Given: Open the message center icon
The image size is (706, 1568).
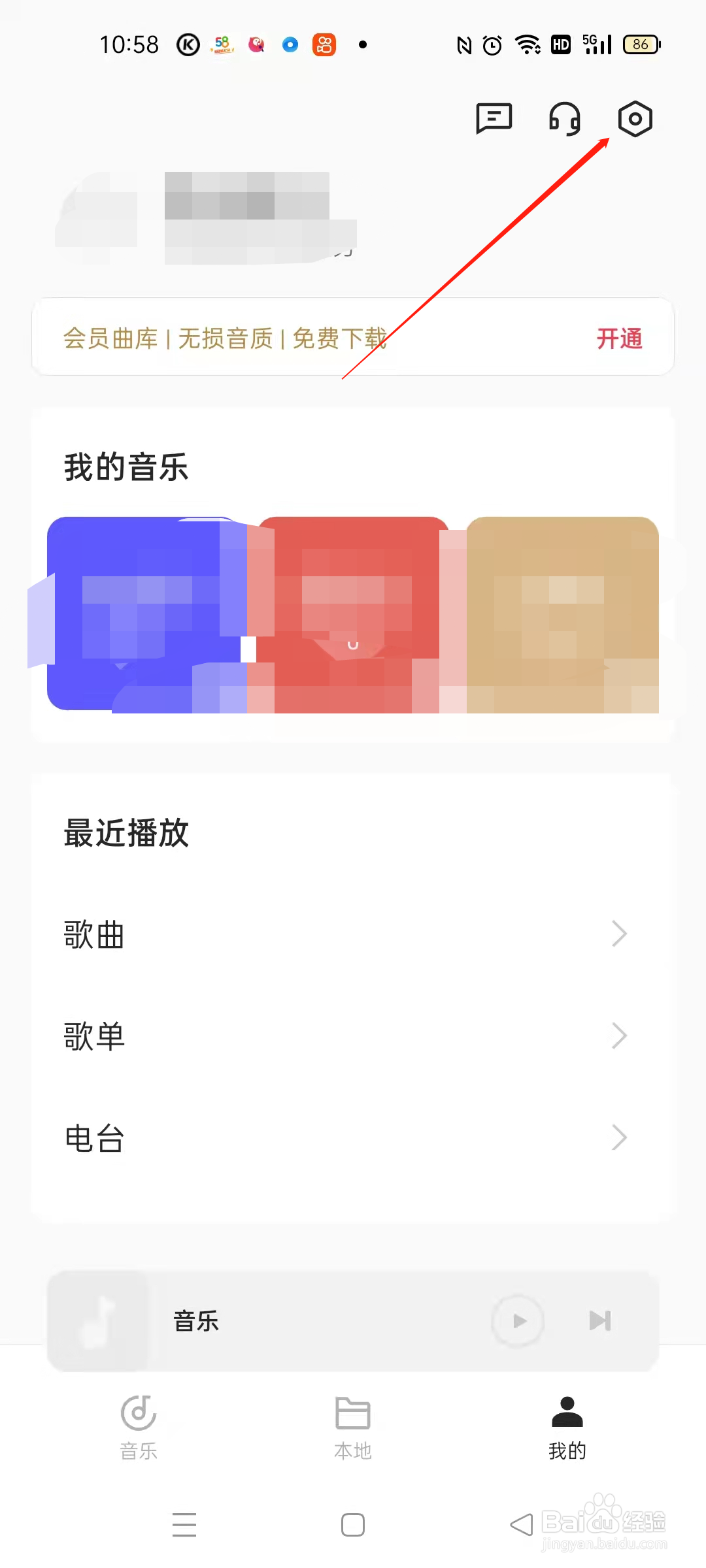Looking at the screenshot, I should tap(494, 120).
